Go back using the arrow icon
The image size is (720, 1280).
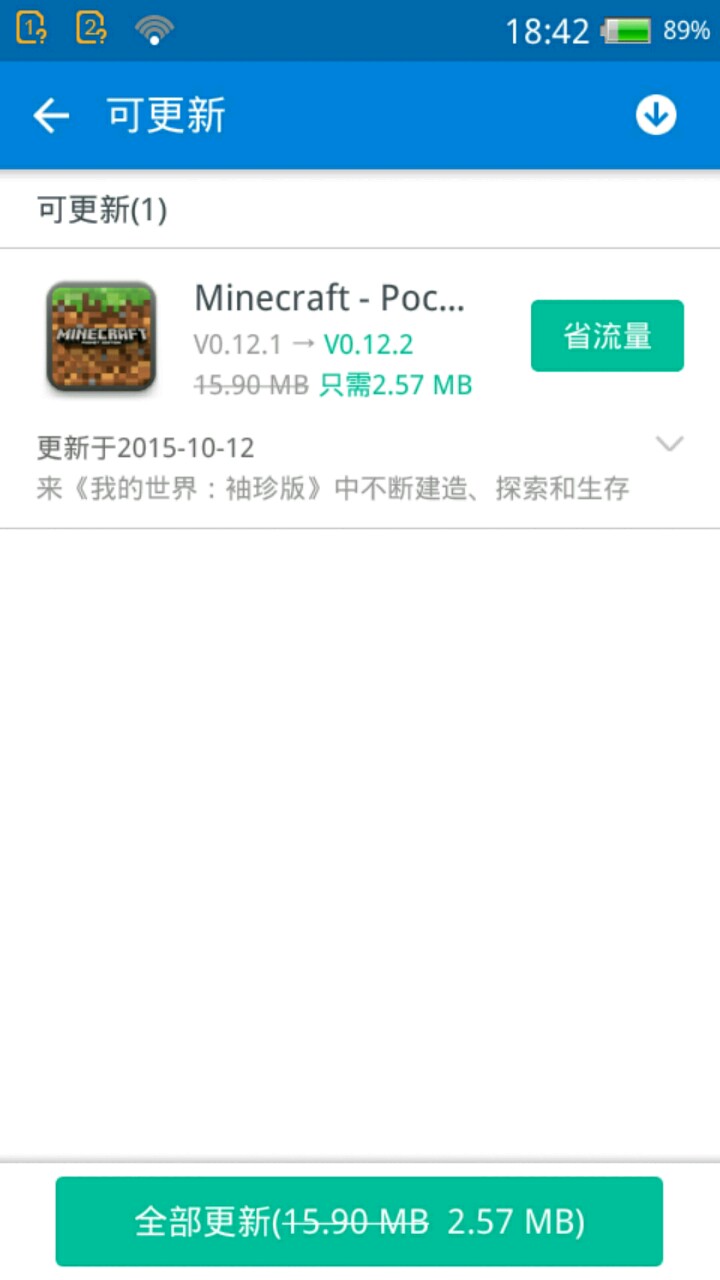click(51, 116)
